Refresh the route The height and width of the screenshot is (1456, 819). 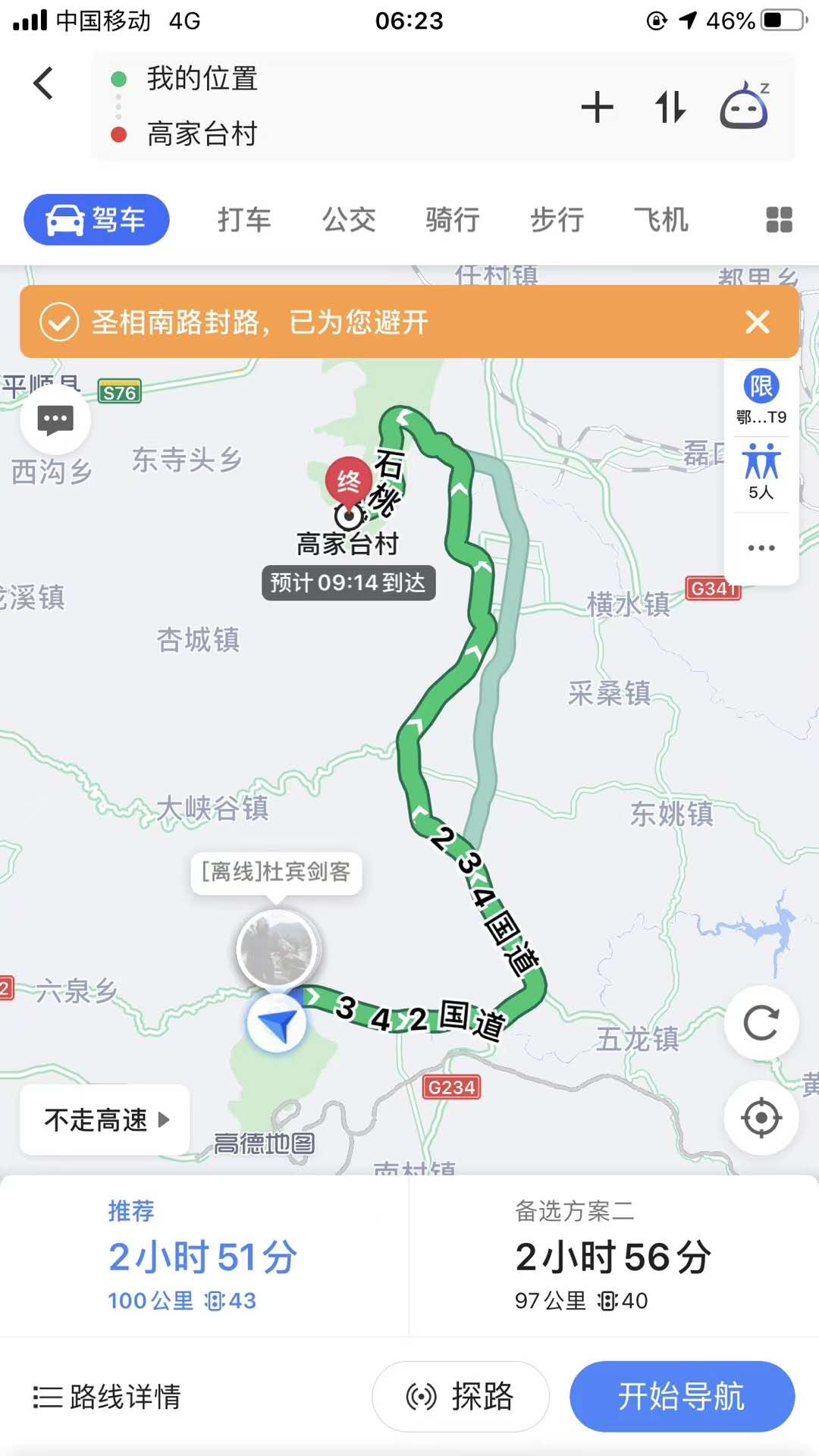pos(761,1023)
